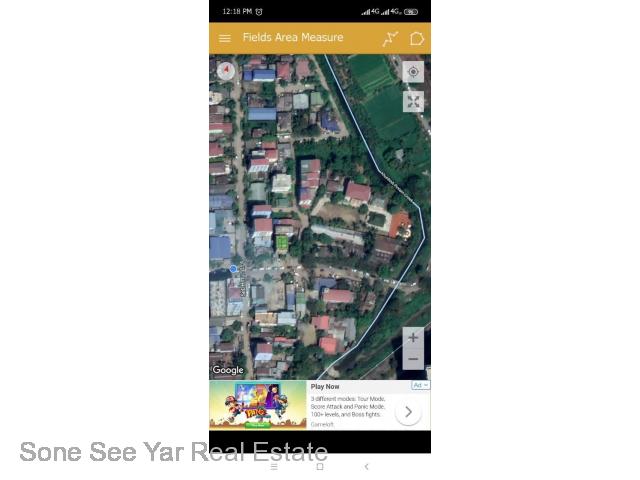Open the Play Now ad arrow

coord(408,412)
